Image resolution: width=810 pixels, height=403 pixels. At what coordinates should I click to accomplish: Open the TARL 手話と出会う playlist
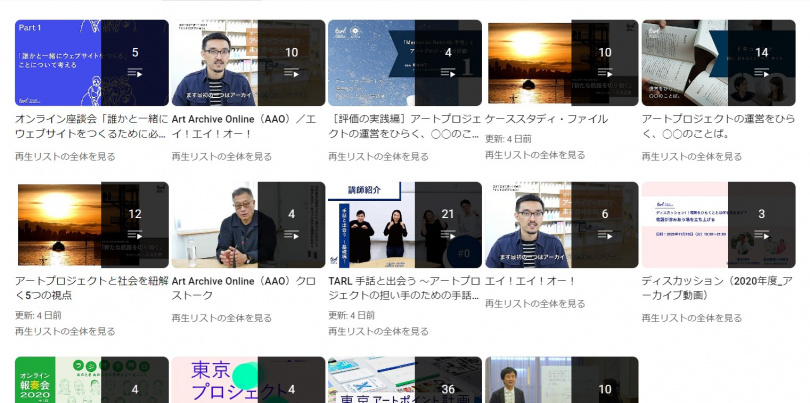point(405,225)
